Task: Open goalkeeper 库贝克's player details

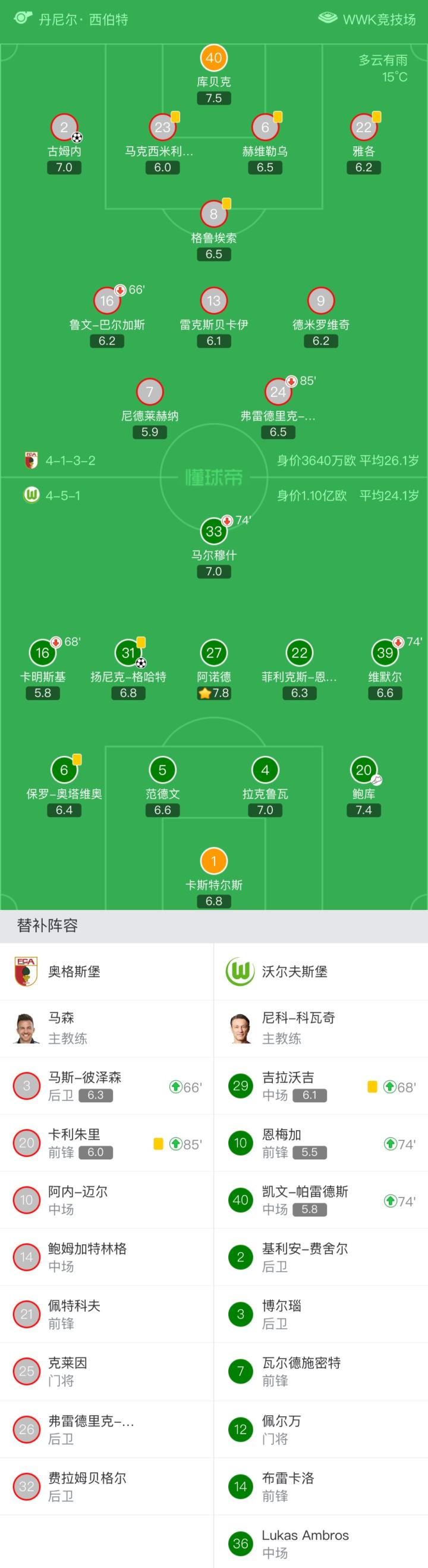Action: [x=213, y=58]
